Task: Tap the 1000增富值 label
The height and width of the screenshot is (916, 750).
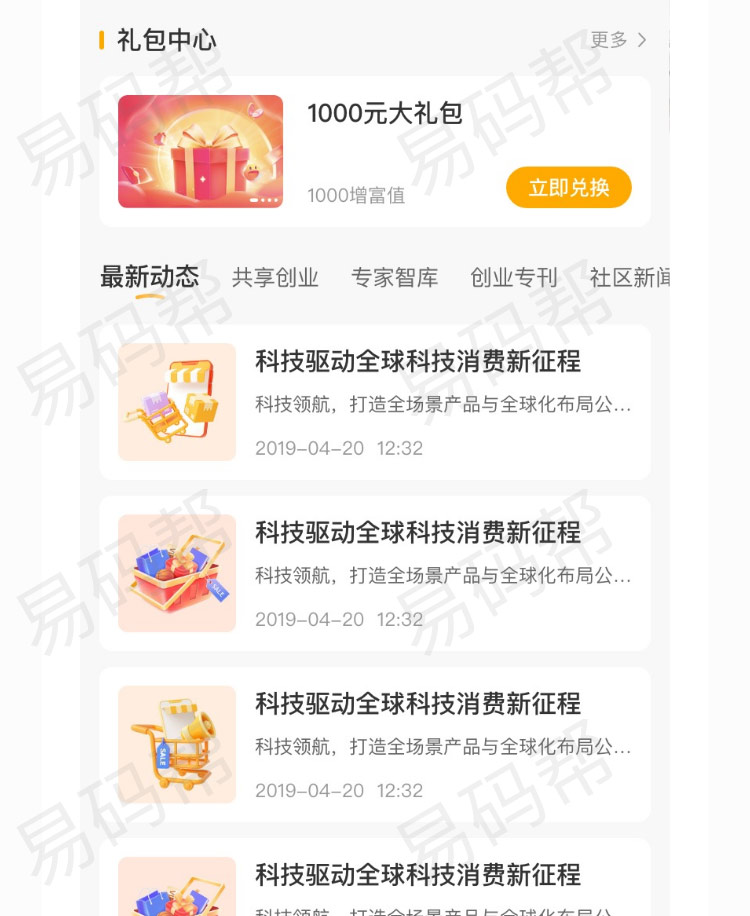Action: coord(354,195)
